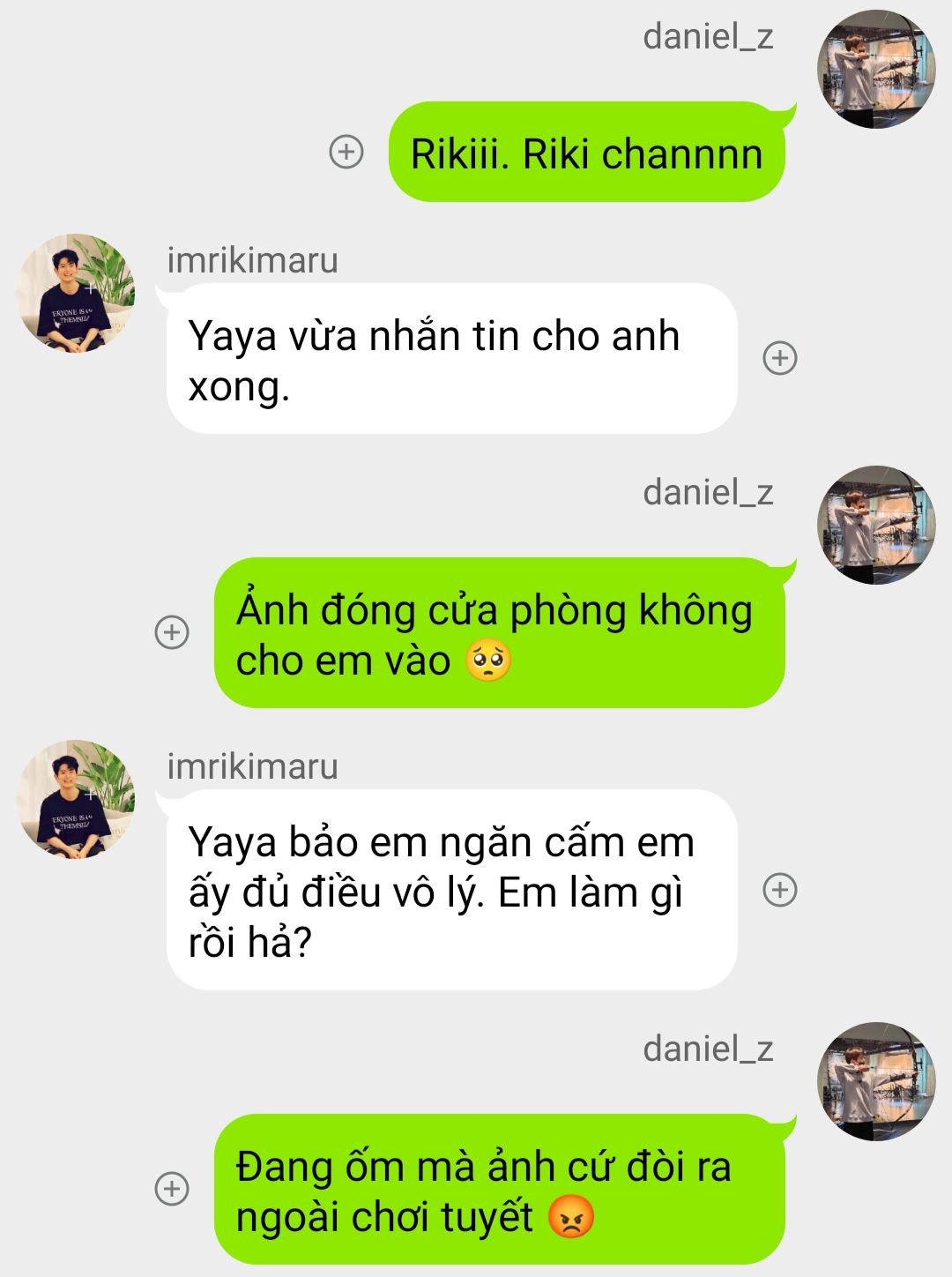Viewport: 952px width, 1277px height.
Task: View daniel_z profile photo above "Ảnh đóng cửa phòng"
Action: [876, 525]
